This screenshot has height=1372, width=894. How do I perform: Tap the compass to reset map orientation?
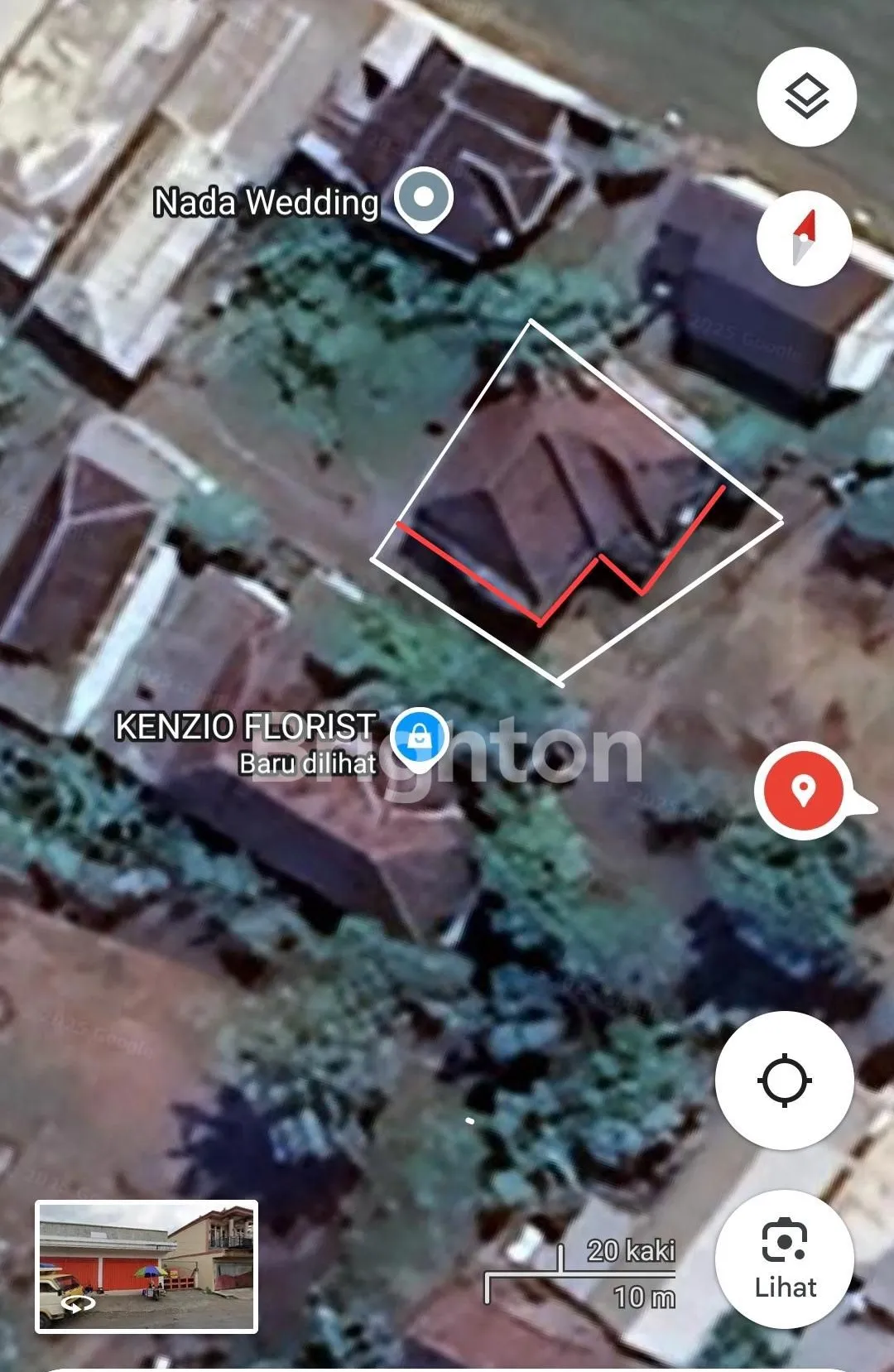[x=804, y=238]
